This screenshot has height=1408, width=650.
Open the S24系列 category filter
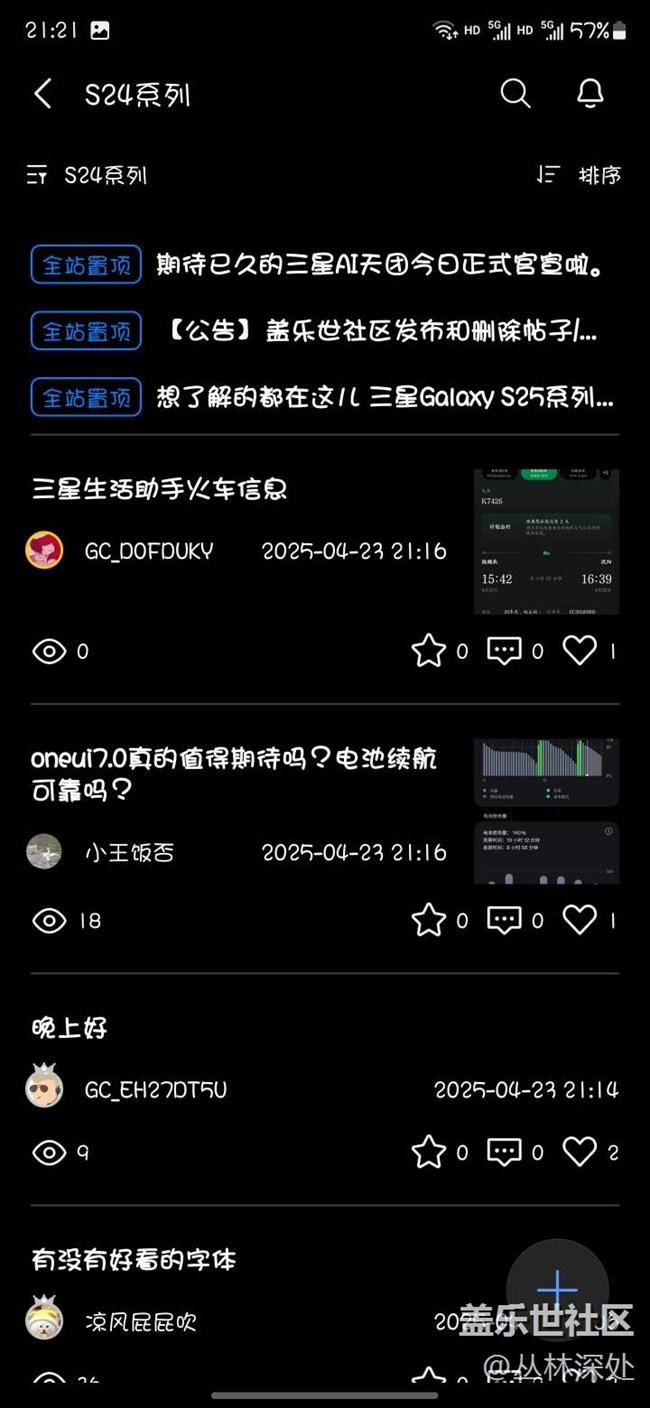(x=88, y=175)
